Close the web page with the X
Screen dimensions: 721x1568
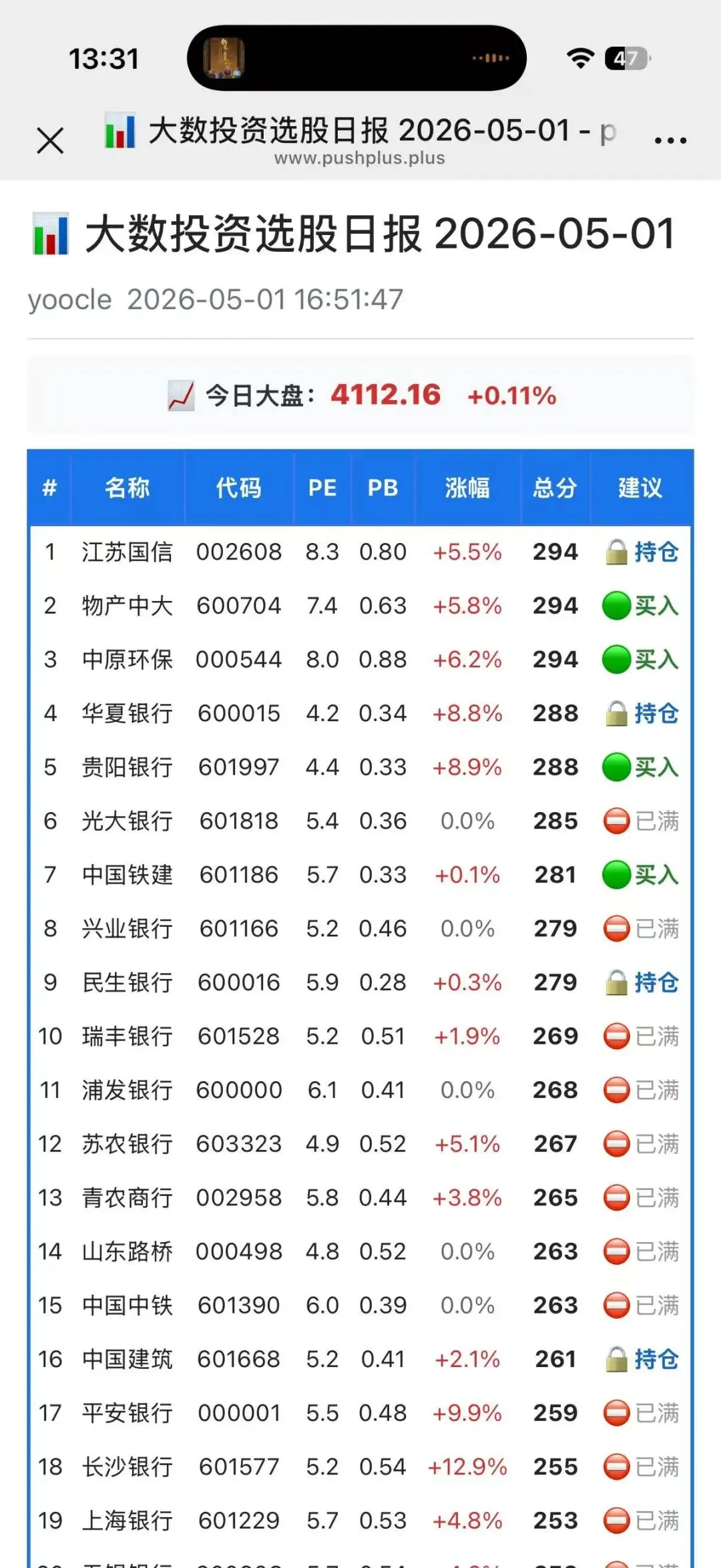click(x=50, y=141)
